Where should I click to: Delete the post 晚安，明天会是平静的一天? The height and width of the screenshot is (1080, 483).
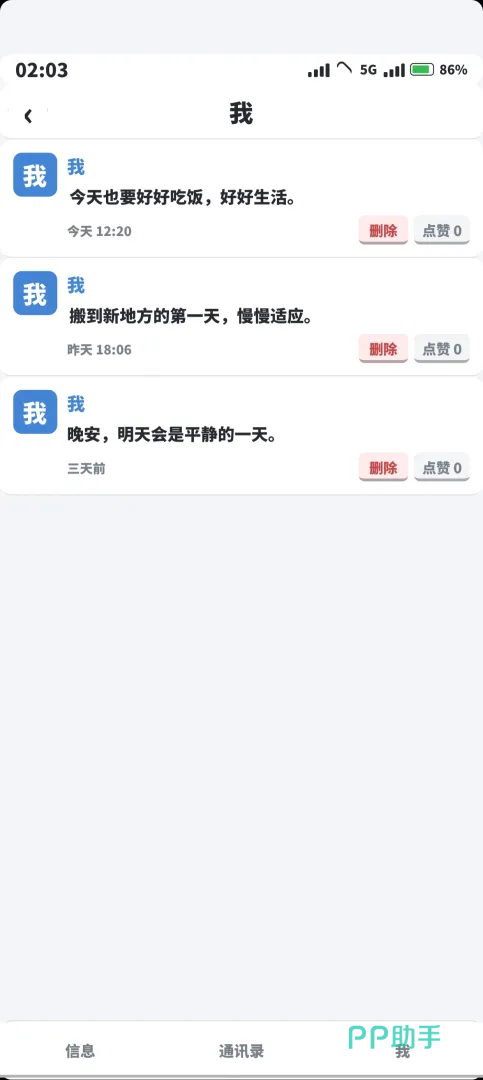coord(383,468)
